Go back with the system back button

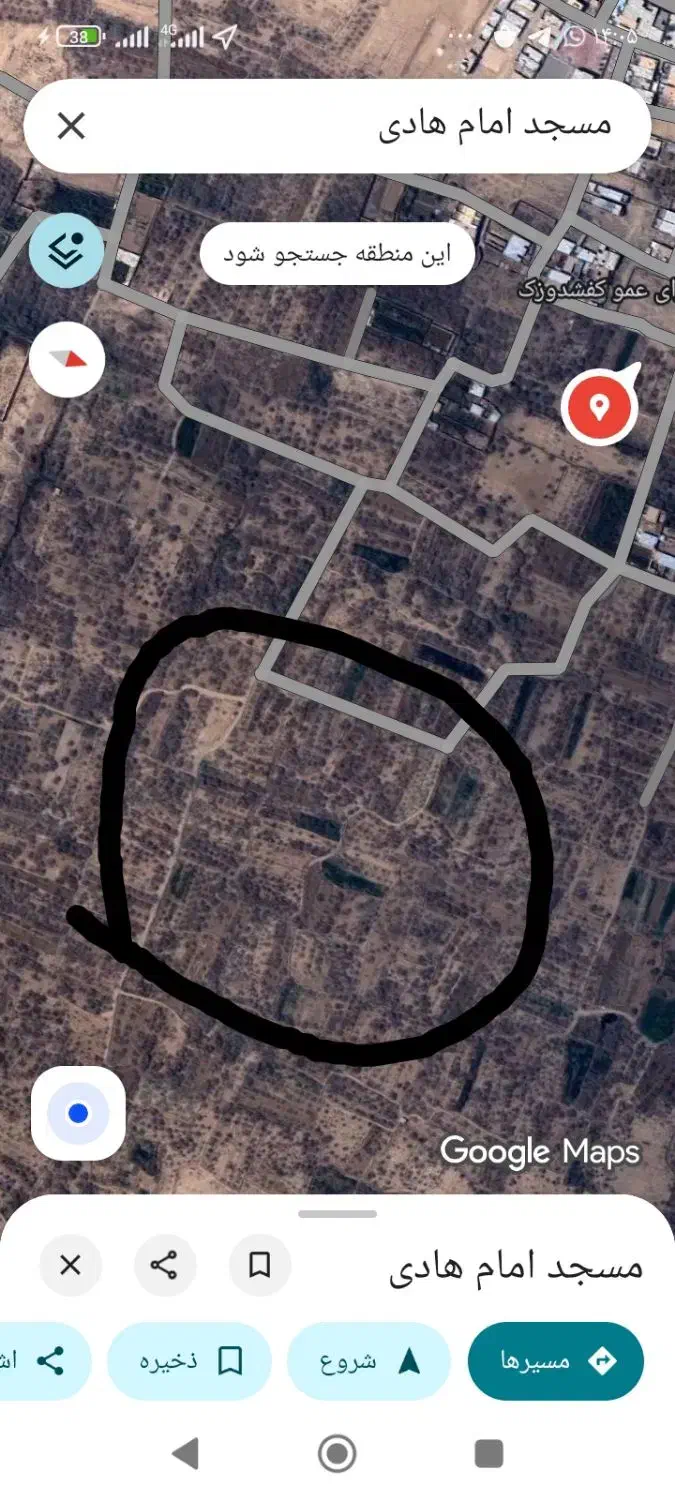[x=186, y=1453]
